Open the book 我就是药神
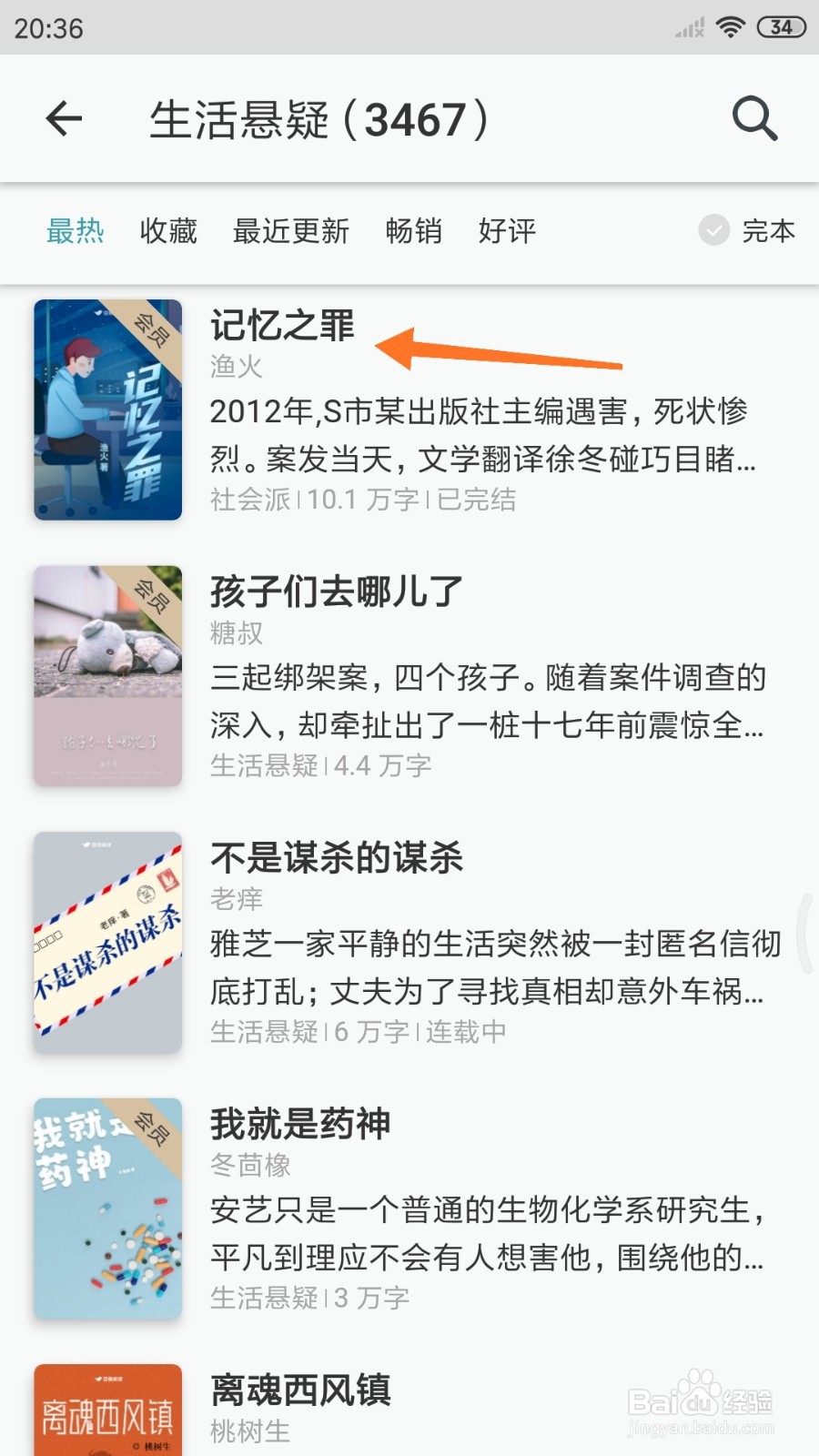The height and width of the screenshot is (1456, 819). (409, 1208)
